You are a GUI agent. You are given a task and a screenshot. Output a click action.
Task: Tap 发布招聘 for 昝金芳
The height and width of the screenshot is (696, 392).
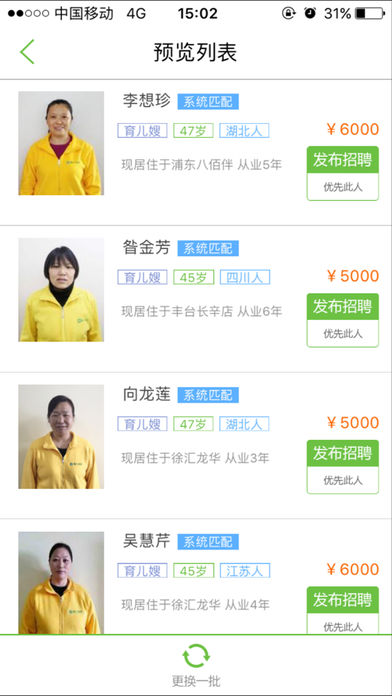tap(343, 307)
